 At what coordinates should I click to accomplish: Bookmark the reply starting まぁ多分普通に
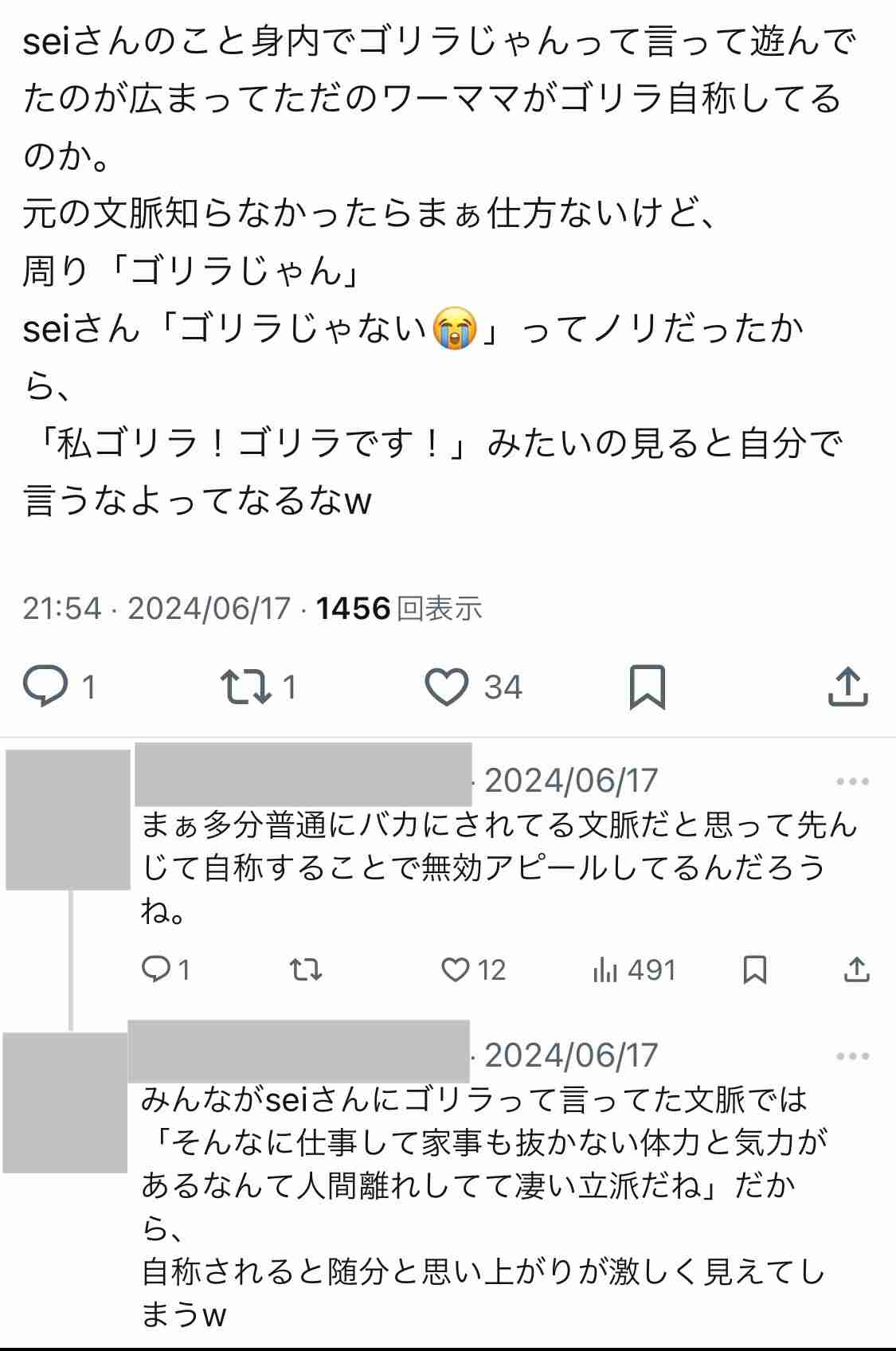coord(754,969)
